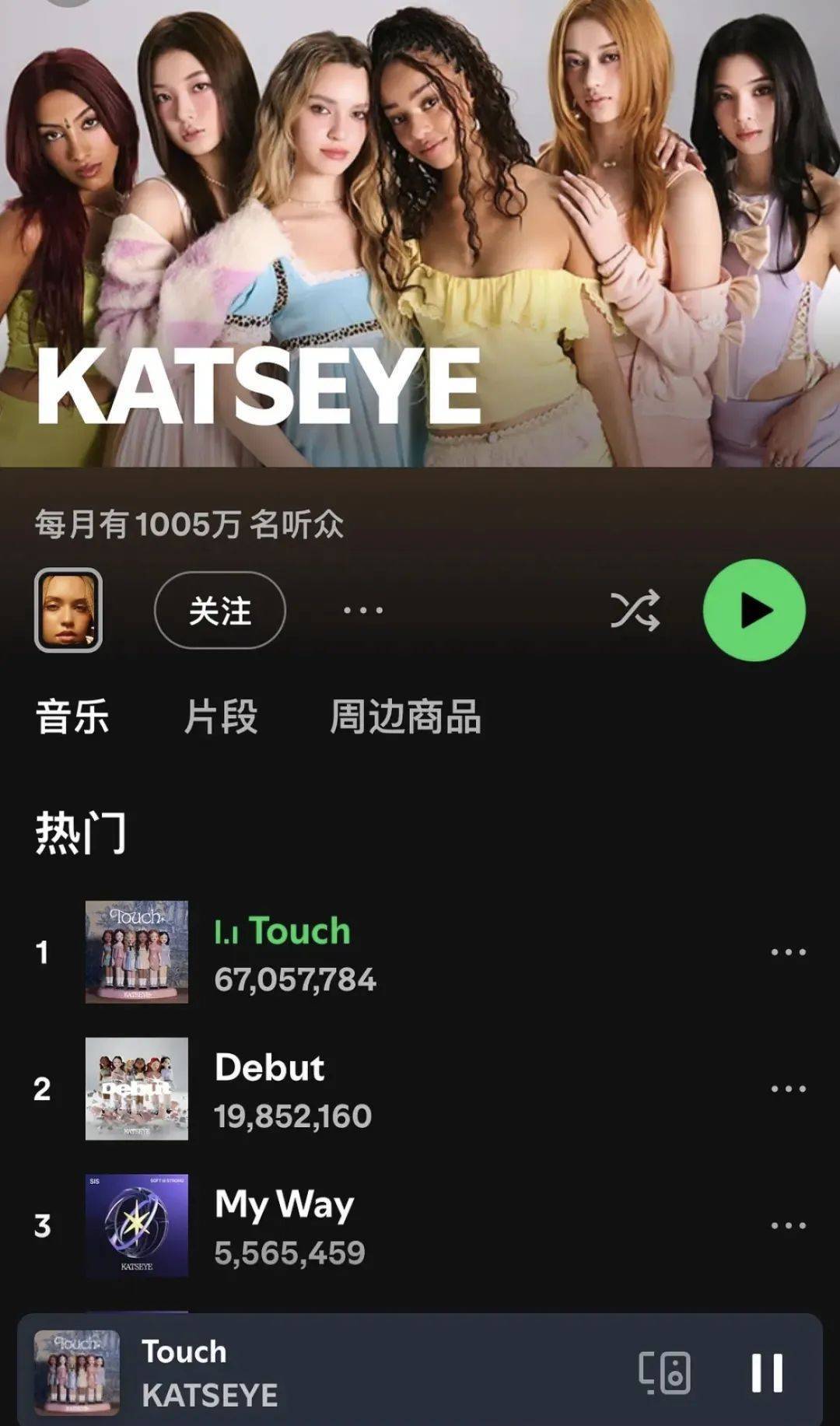The width and height of the screenshot is (840, 1426).
Task: Open the artist pick thumbnail
Action: tap(68, 611)
